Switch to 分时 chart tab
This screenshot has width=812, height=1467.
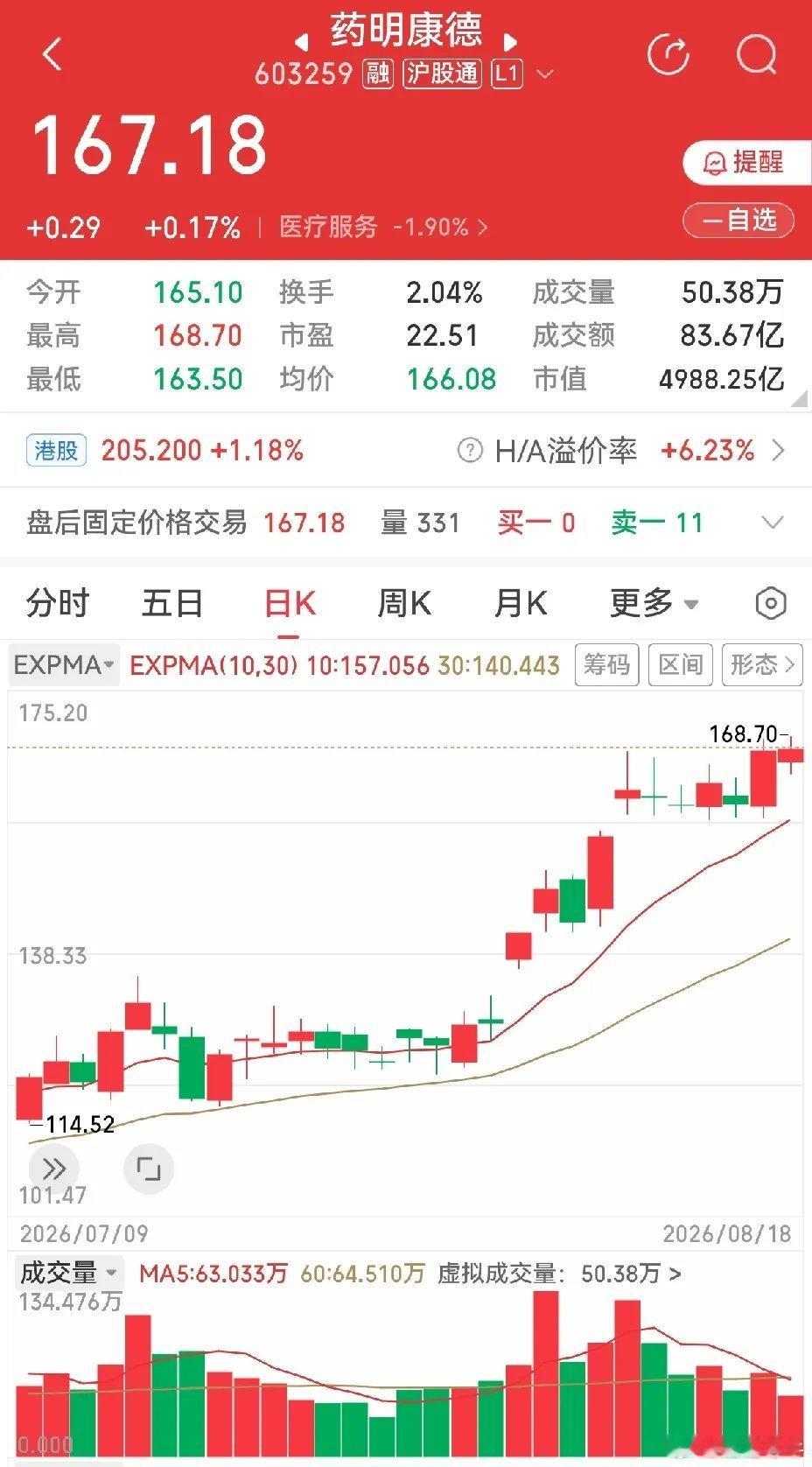pos(58,603)
